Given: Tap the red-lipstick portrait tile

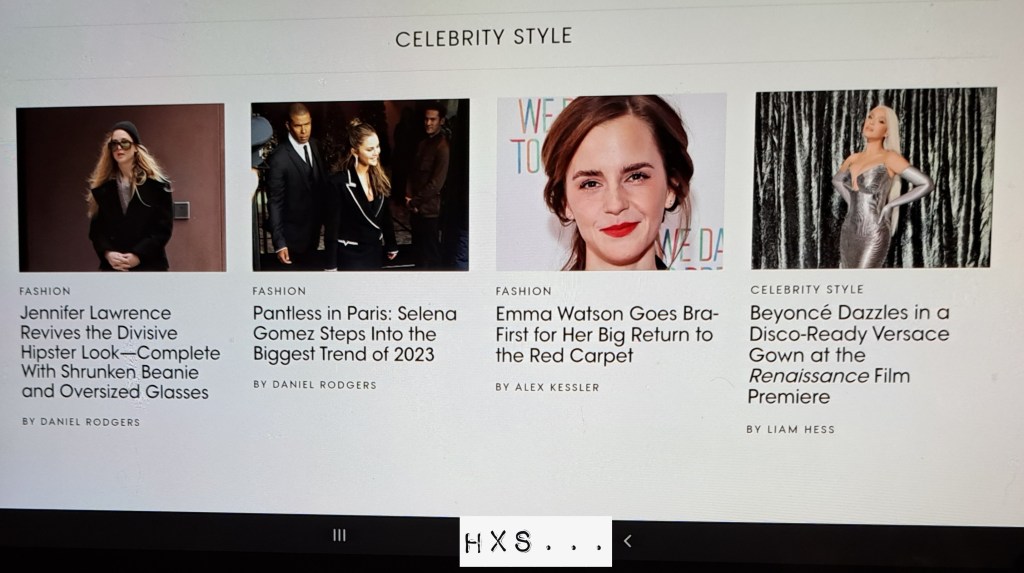Looking at the screenshot, I should click(x=611, y=182).
